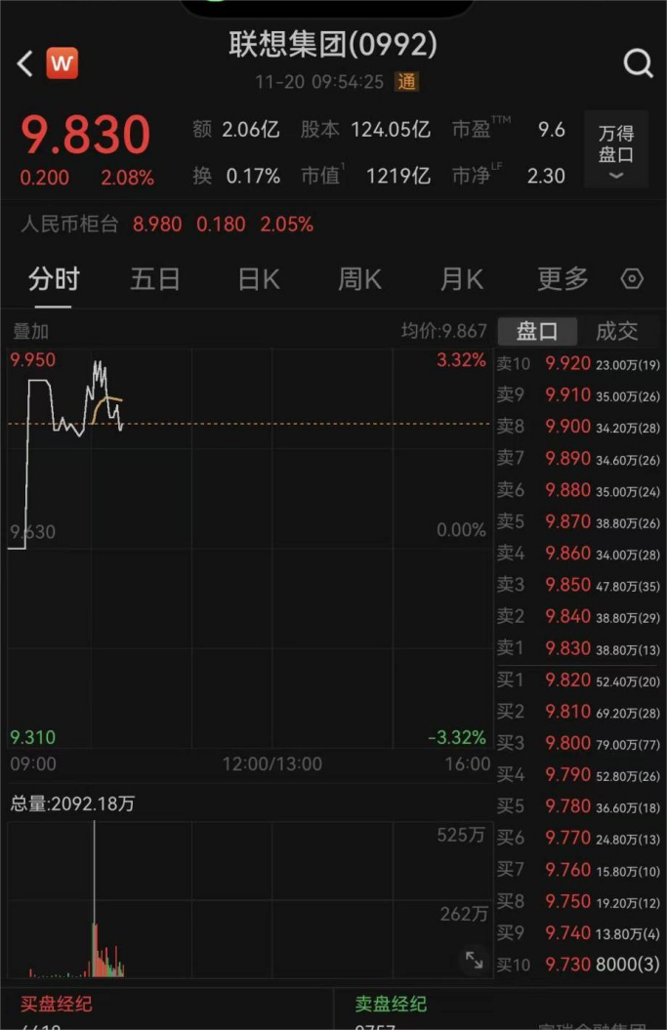Screen dimensions: 667x1030
Task: Switch to the 成交 trades tab
Action: point(616,331)
